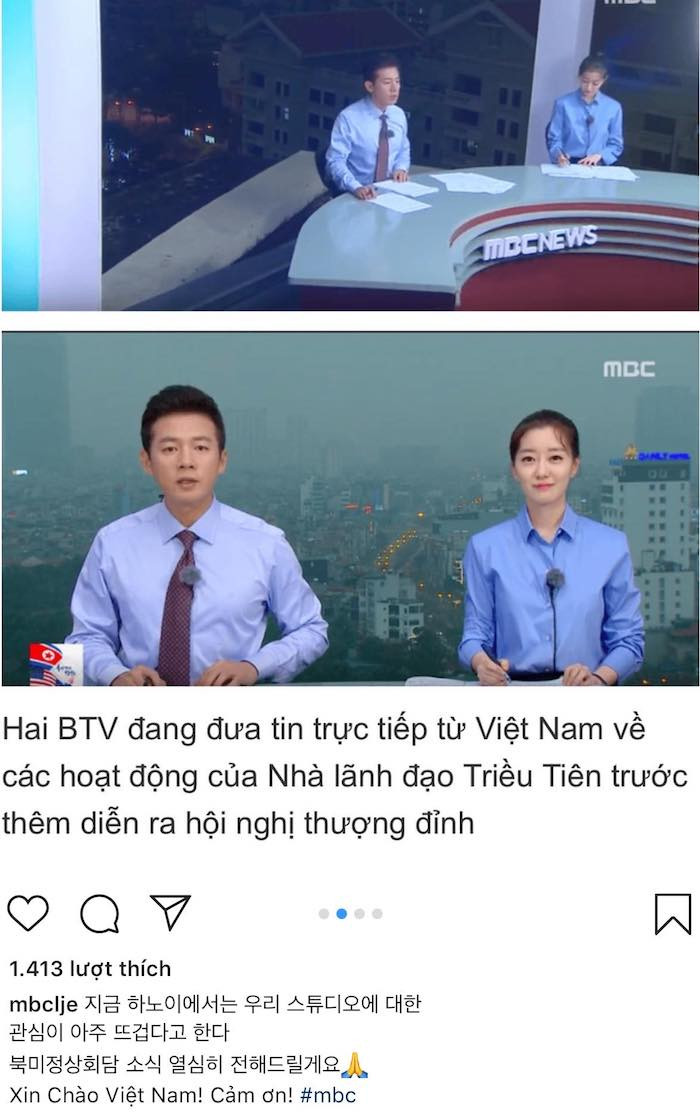Tap the carousel page indicator dots
700x1112 pixels.
[350, 913]
